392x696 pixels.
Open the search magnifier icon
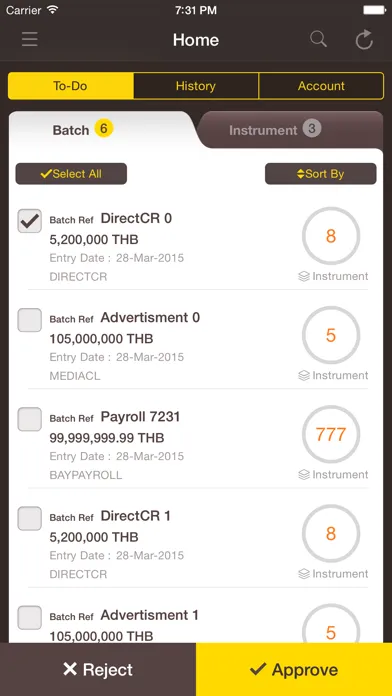click(318, 40)
